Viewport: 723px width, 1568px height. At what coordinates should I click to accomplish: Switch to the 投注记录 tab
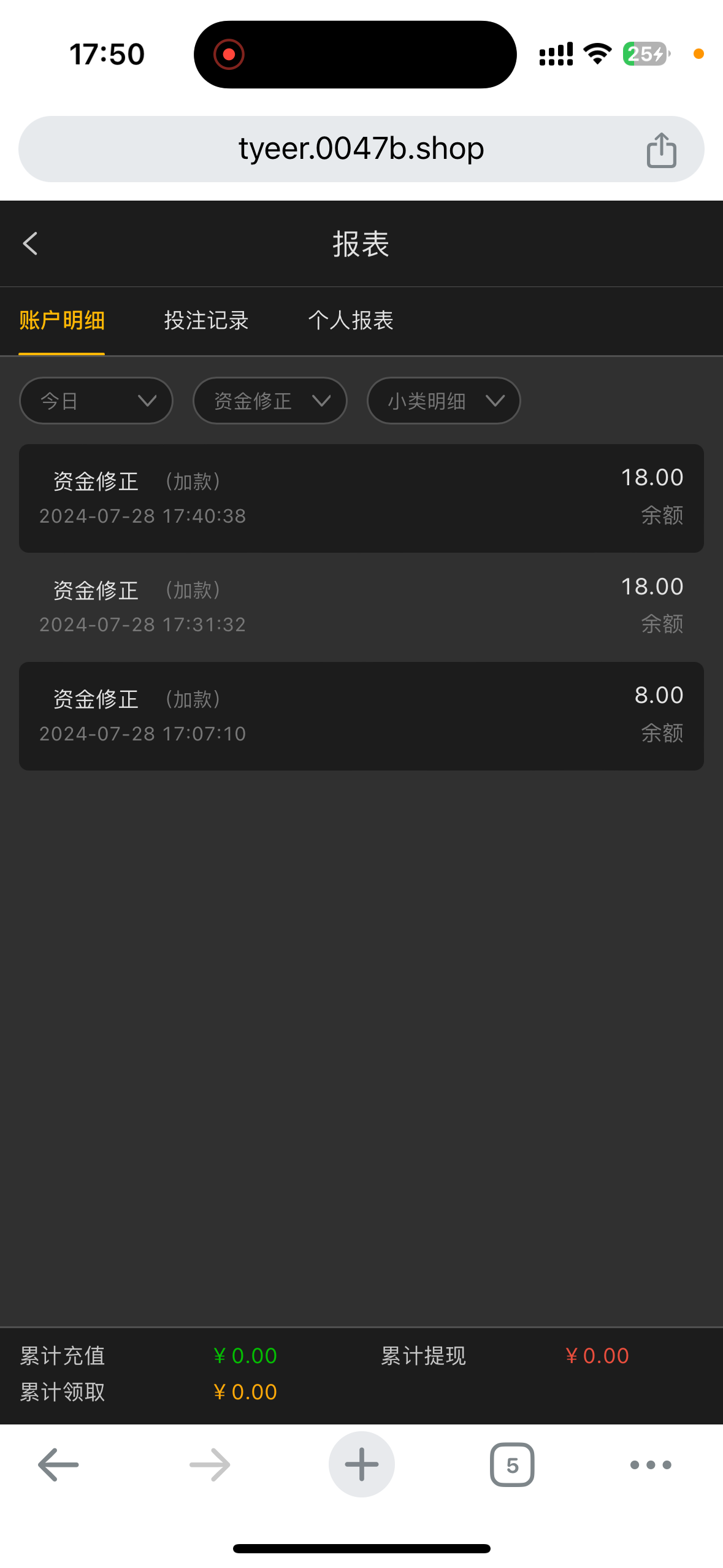[206, 320]
